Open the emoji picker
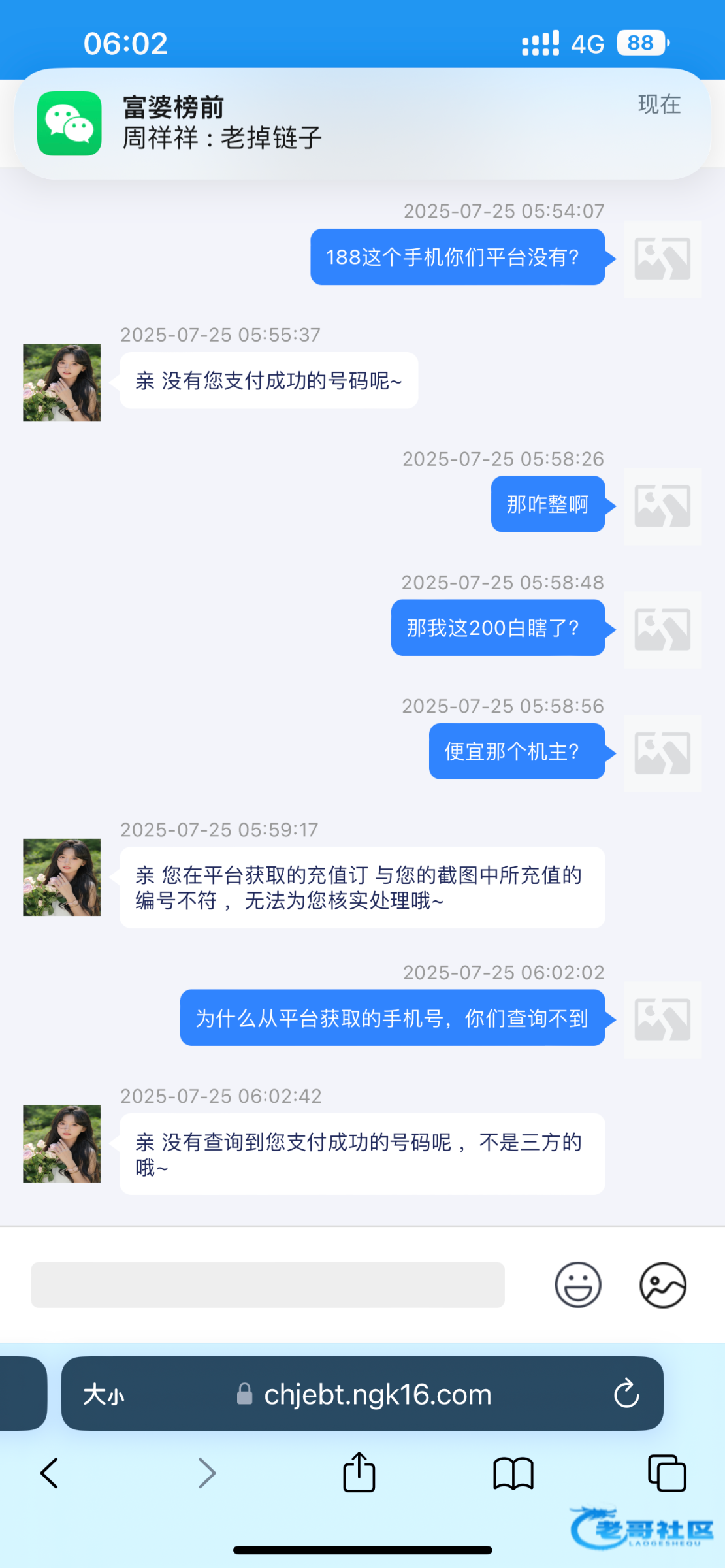725x1568 pixels. click(x=577, y=1284)
